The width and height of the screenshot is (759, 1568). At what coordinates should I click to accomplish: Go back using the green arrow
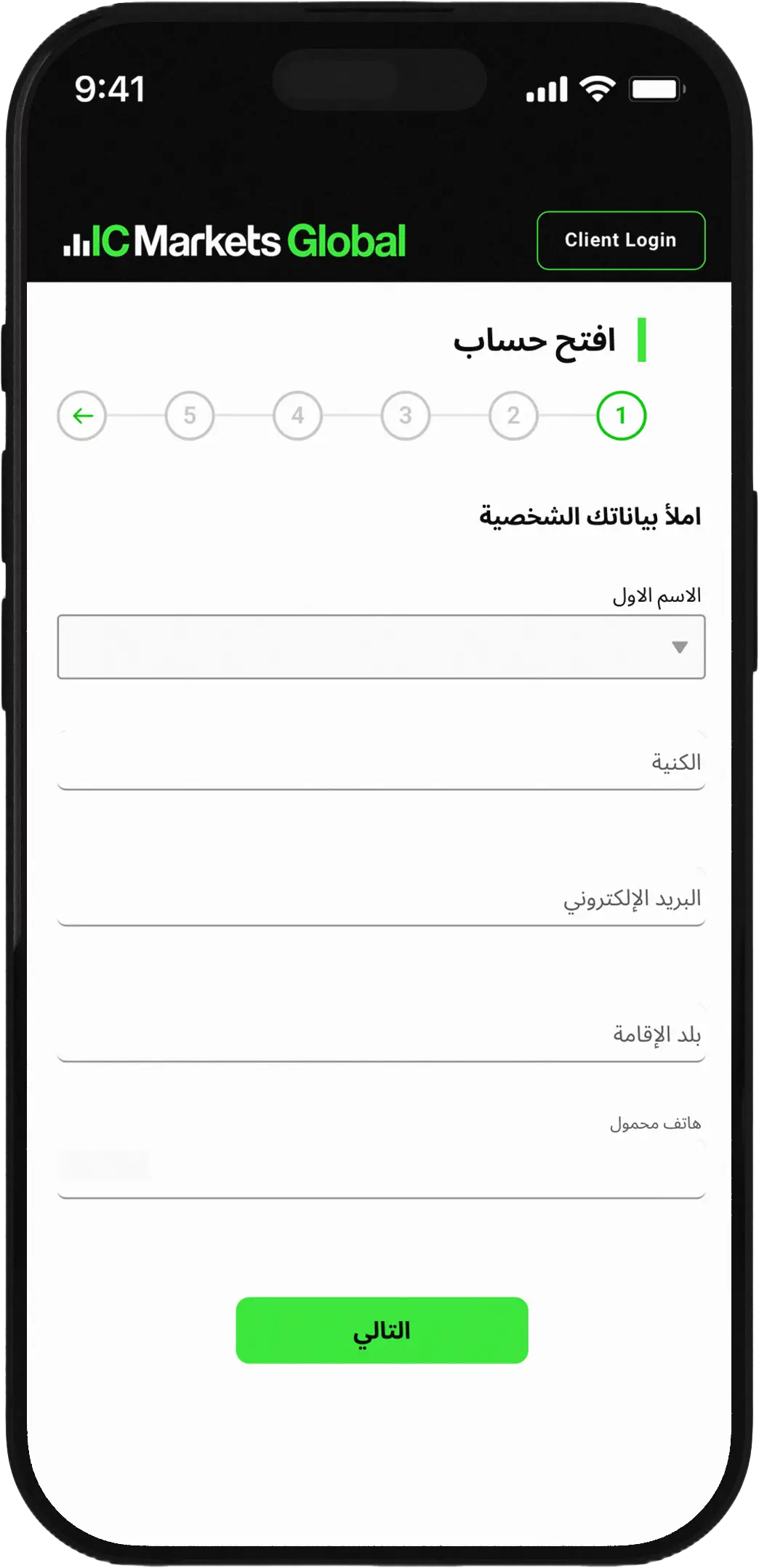click(x=82, y=416)
